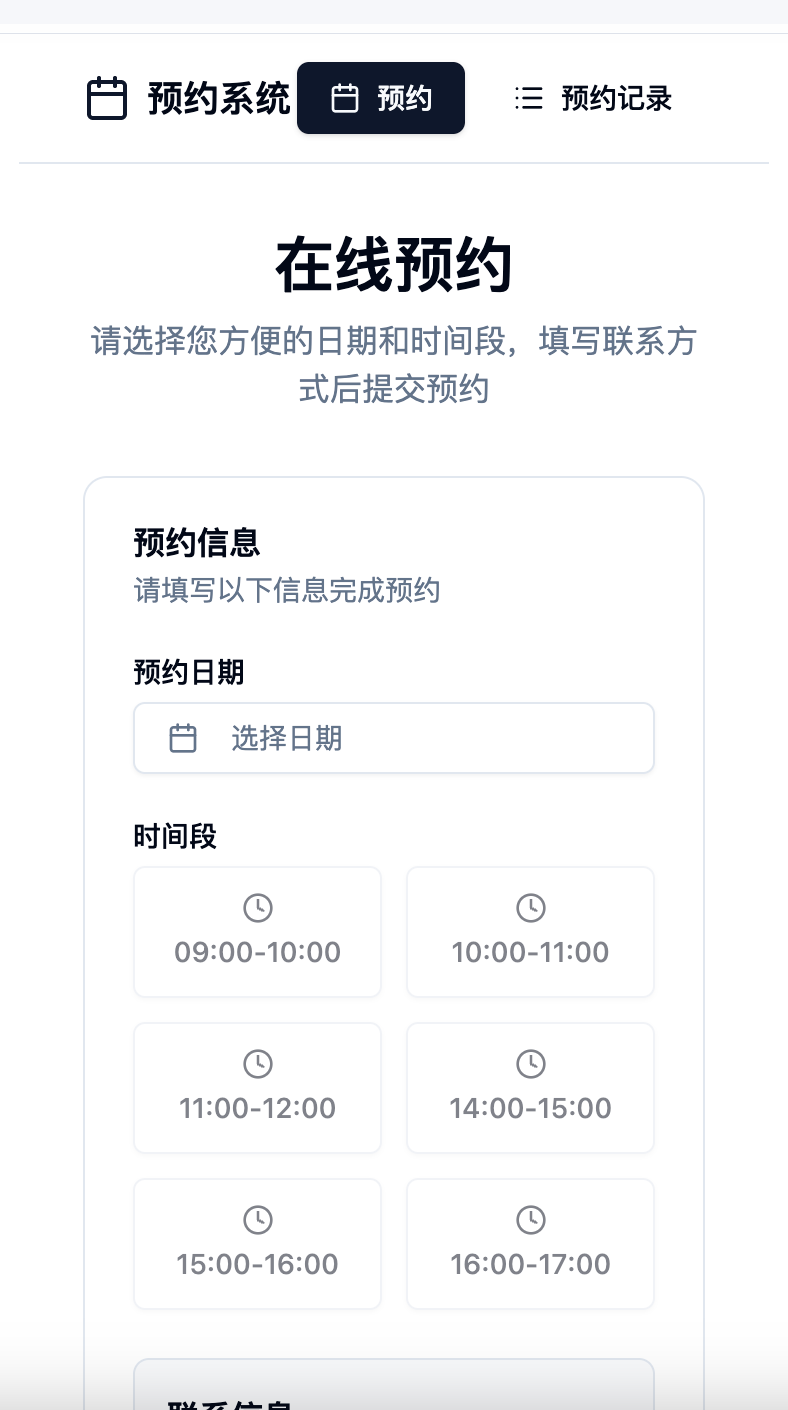This screenshot has width=788, height=1410.
Task: Pick the 16:00-17:00 time slot
Action: [530, 1244]
